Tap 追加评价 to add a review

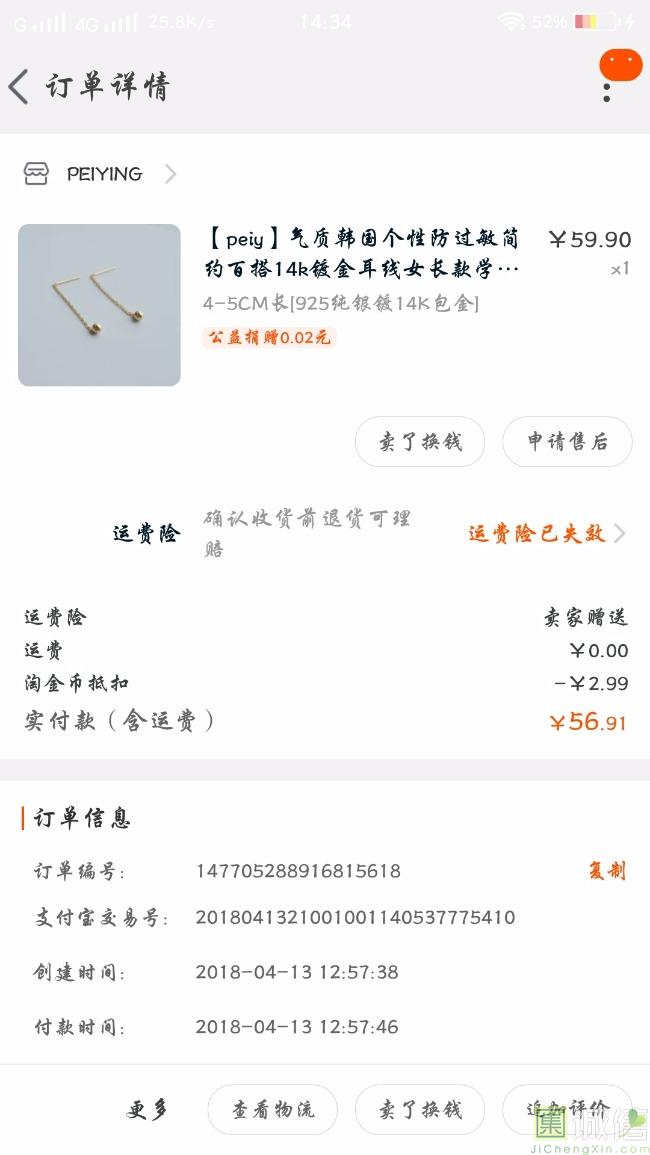(567, 1109)
